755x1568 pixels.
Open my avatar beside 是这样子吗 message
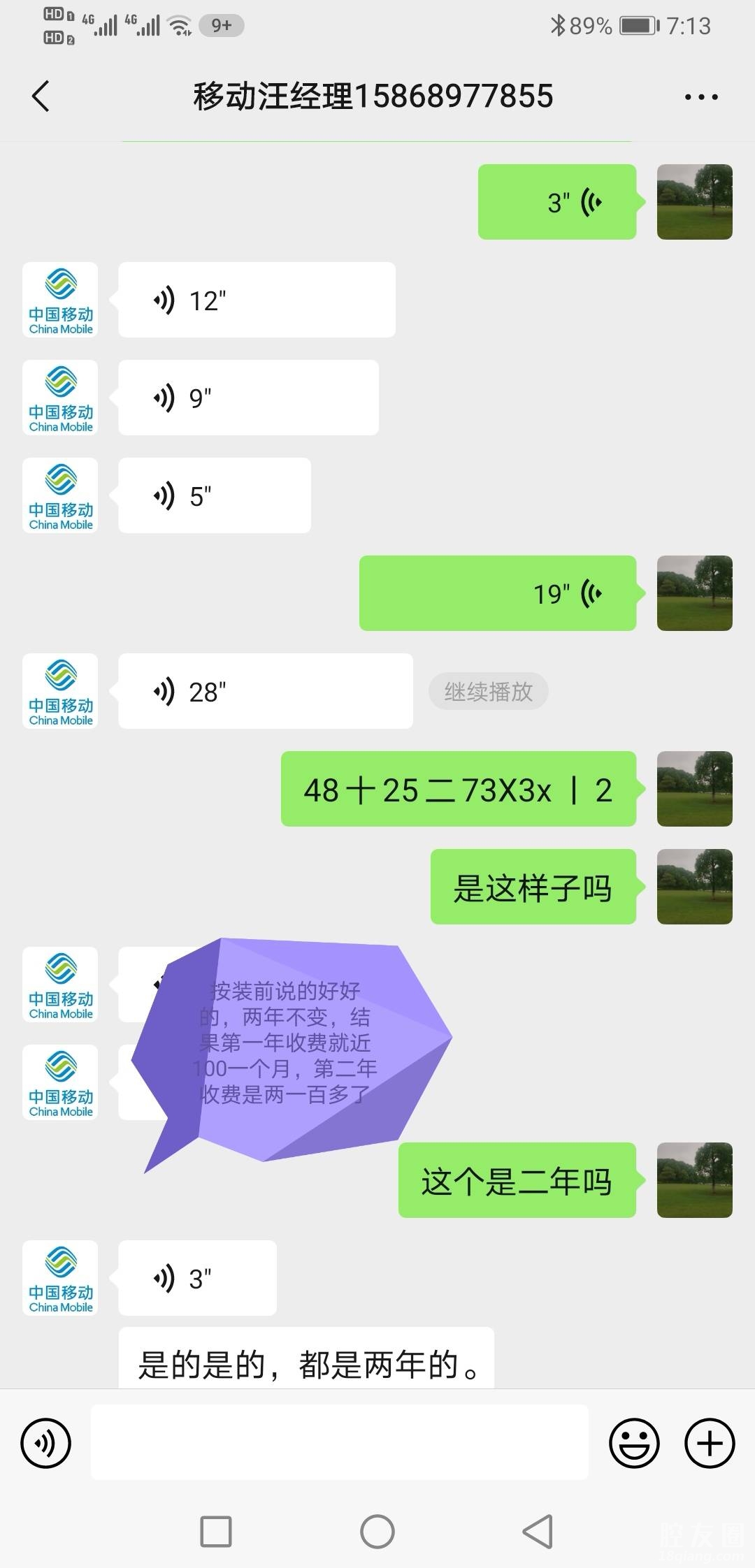(x=694, y=887)
